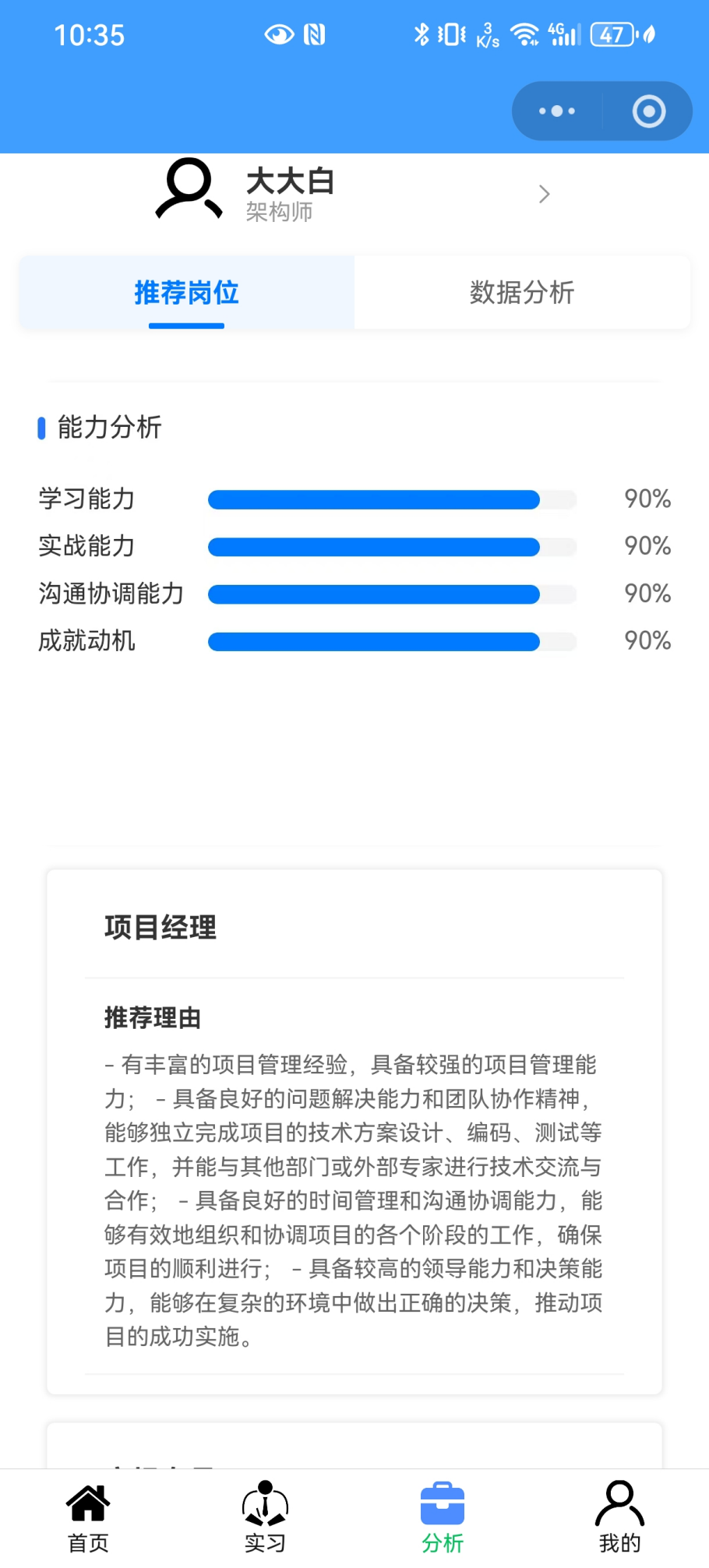Viewport: 709px width, 1568px height.
Task: Open the 分析 tab
Action: (443, 1518)
